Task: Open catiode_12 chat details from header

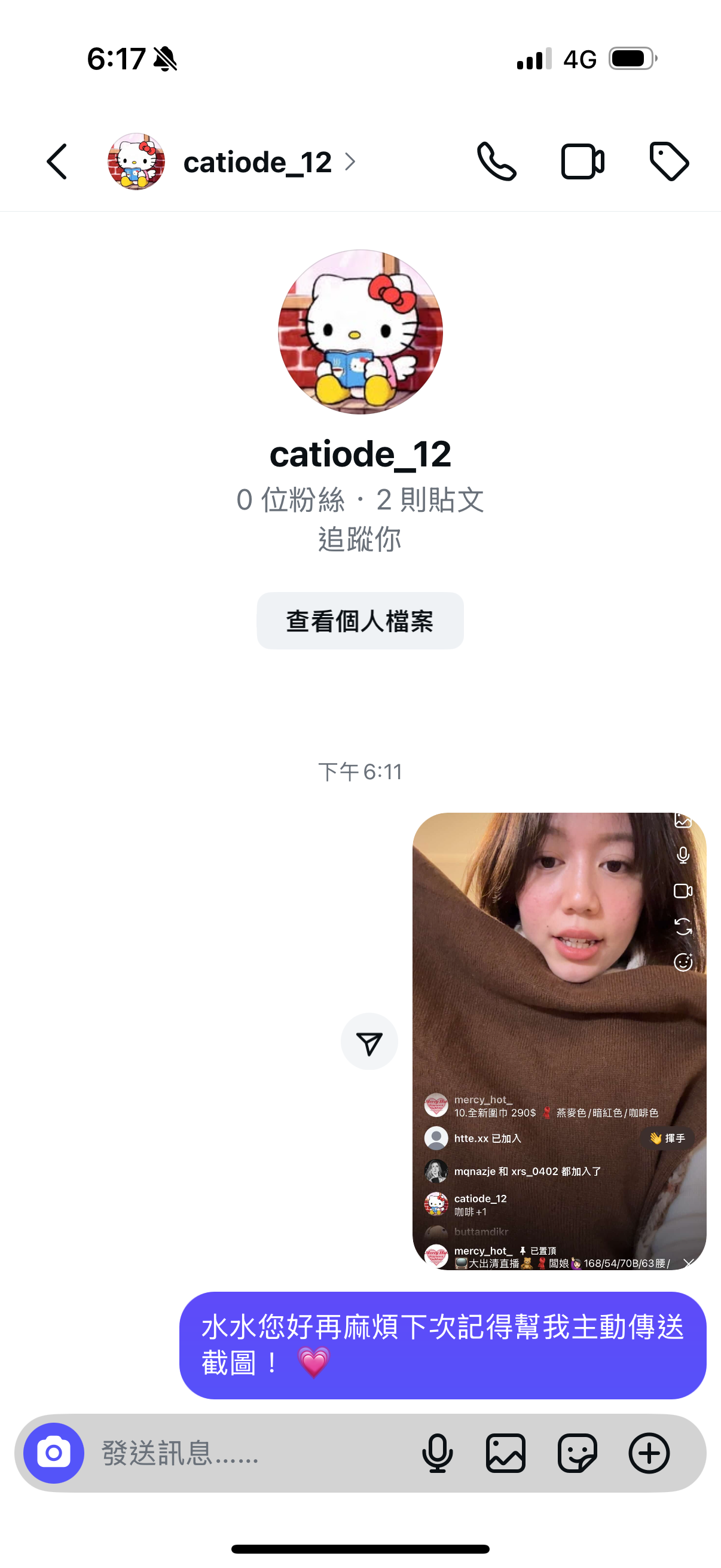Action: [x=258, y=163]
